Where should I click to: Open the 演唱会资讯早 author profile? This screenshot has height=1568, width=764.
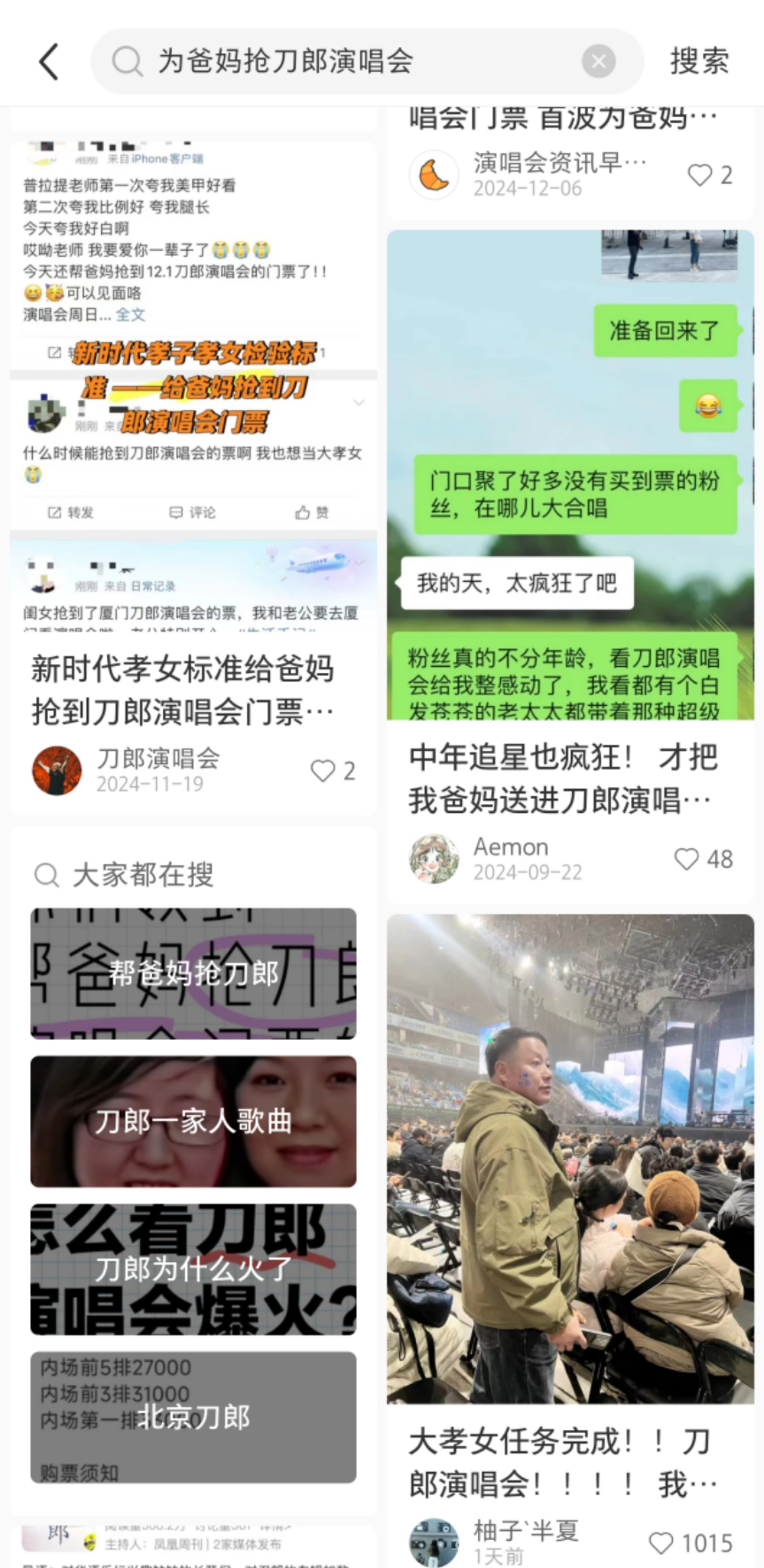click(x=434, y=175)
